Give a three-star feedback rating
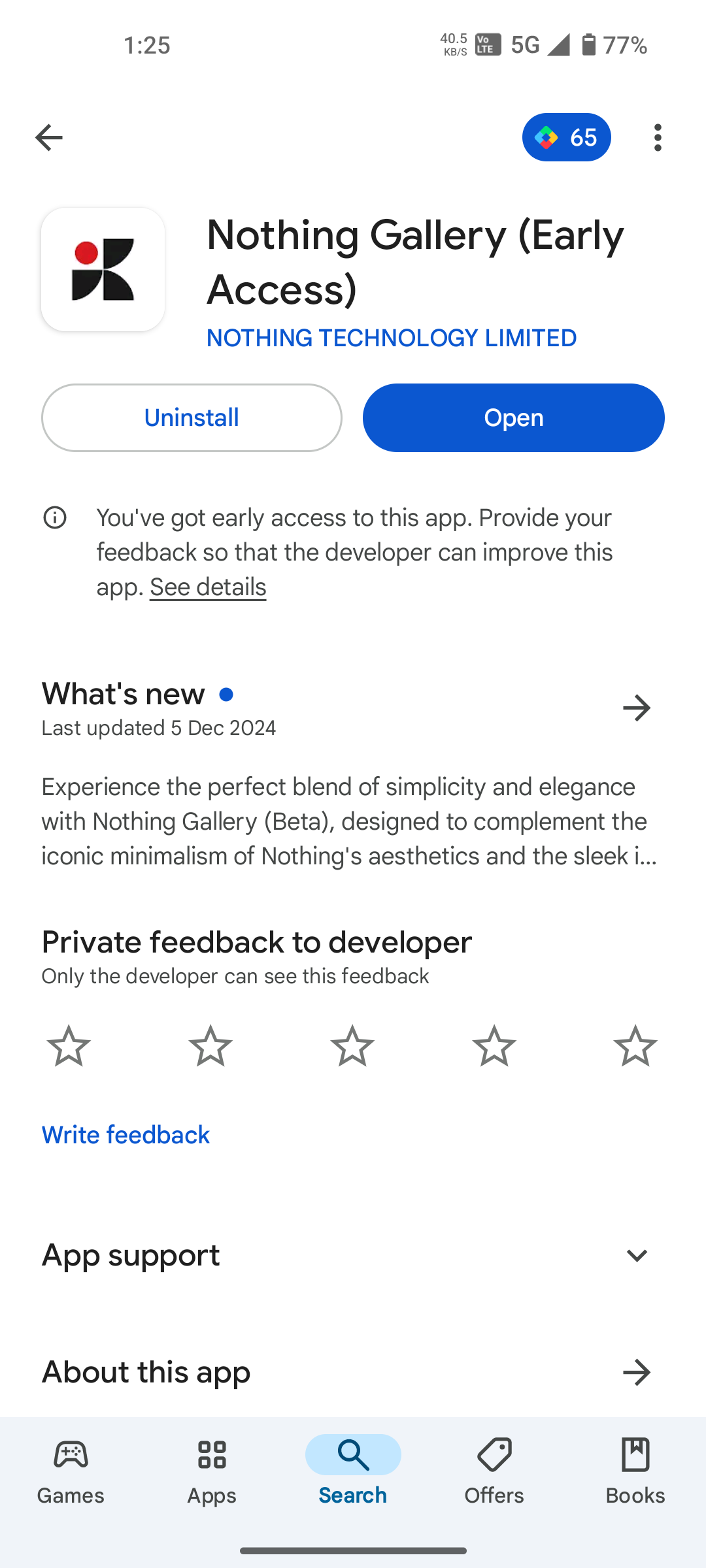Viewport: 706px width, 1568px height. point(352,1046)
